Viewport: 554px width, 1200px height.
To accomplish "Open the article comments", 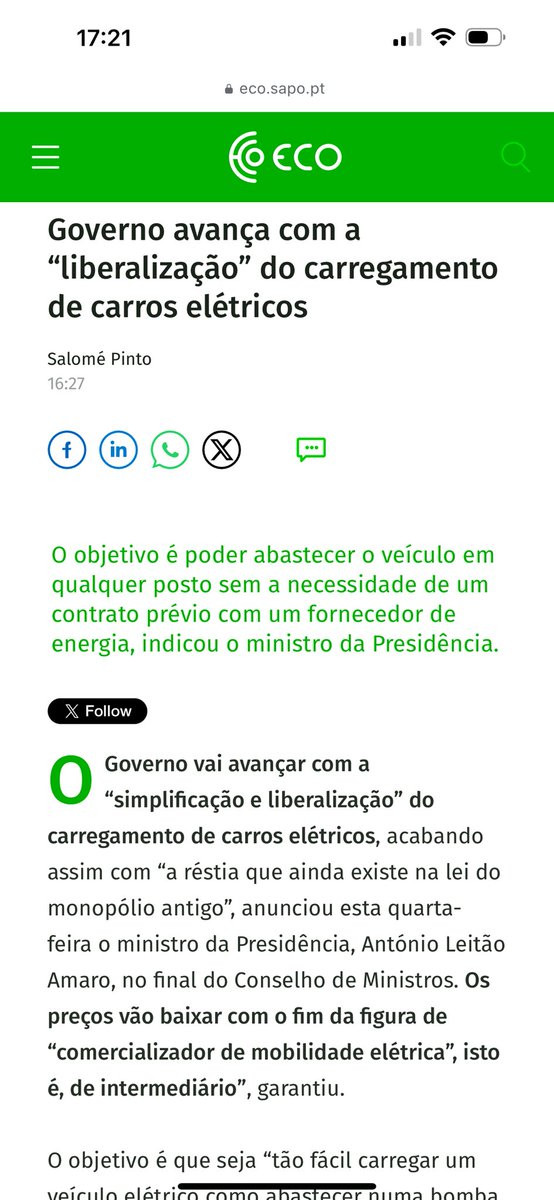I will [x=311, y=450].
